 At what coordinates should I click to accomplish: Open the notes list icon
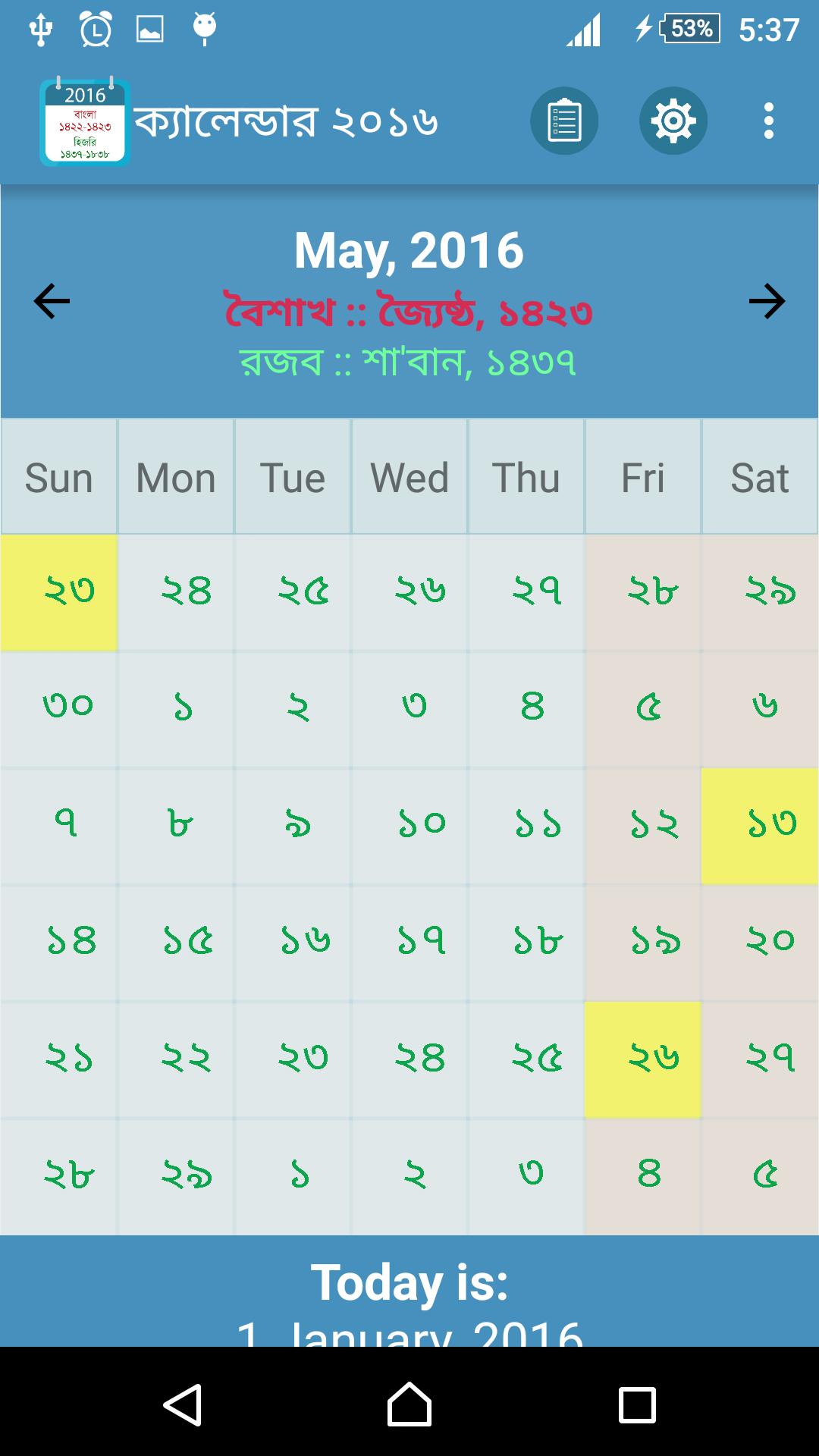click(563, 121)
